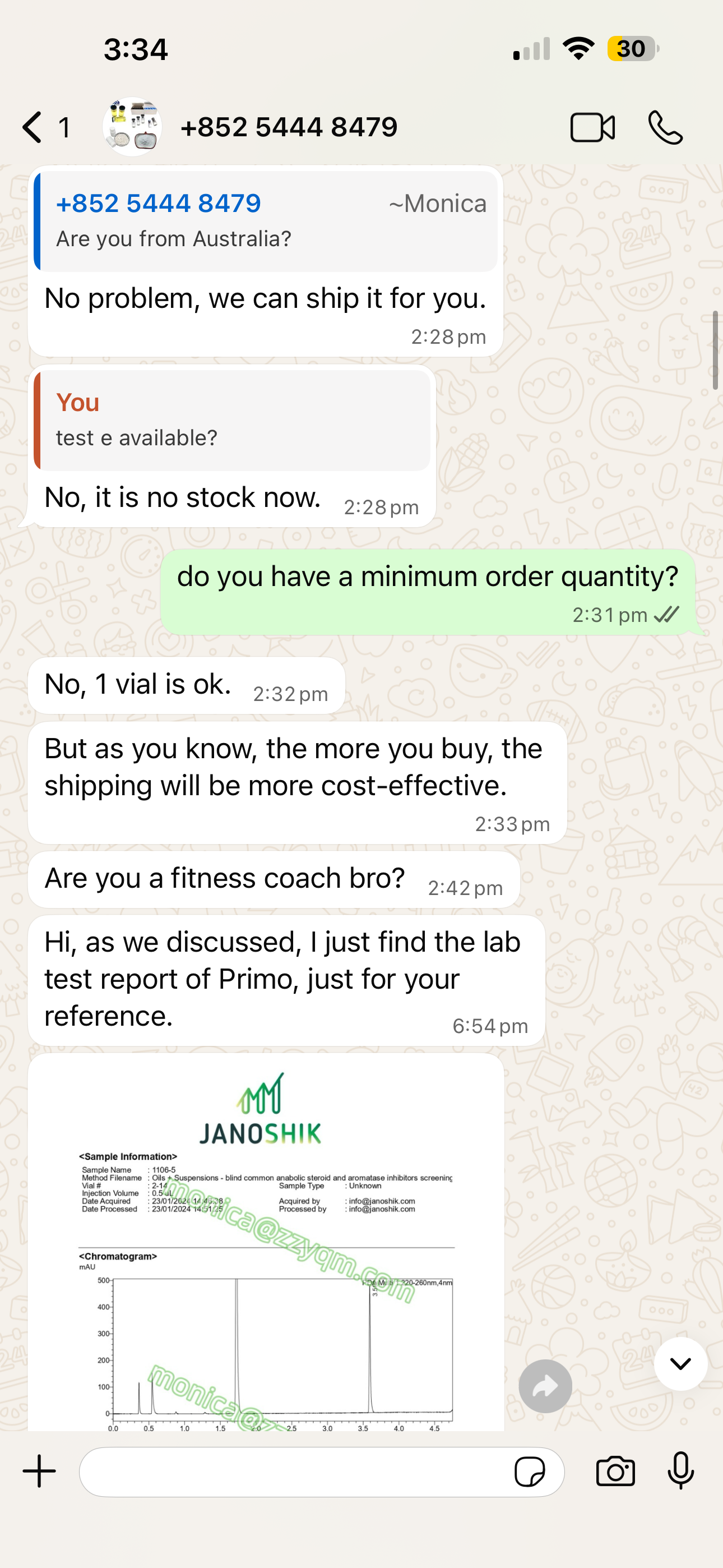Focus the message text field
This screenshot has width=723, height=1568.
click(292, 1472)
